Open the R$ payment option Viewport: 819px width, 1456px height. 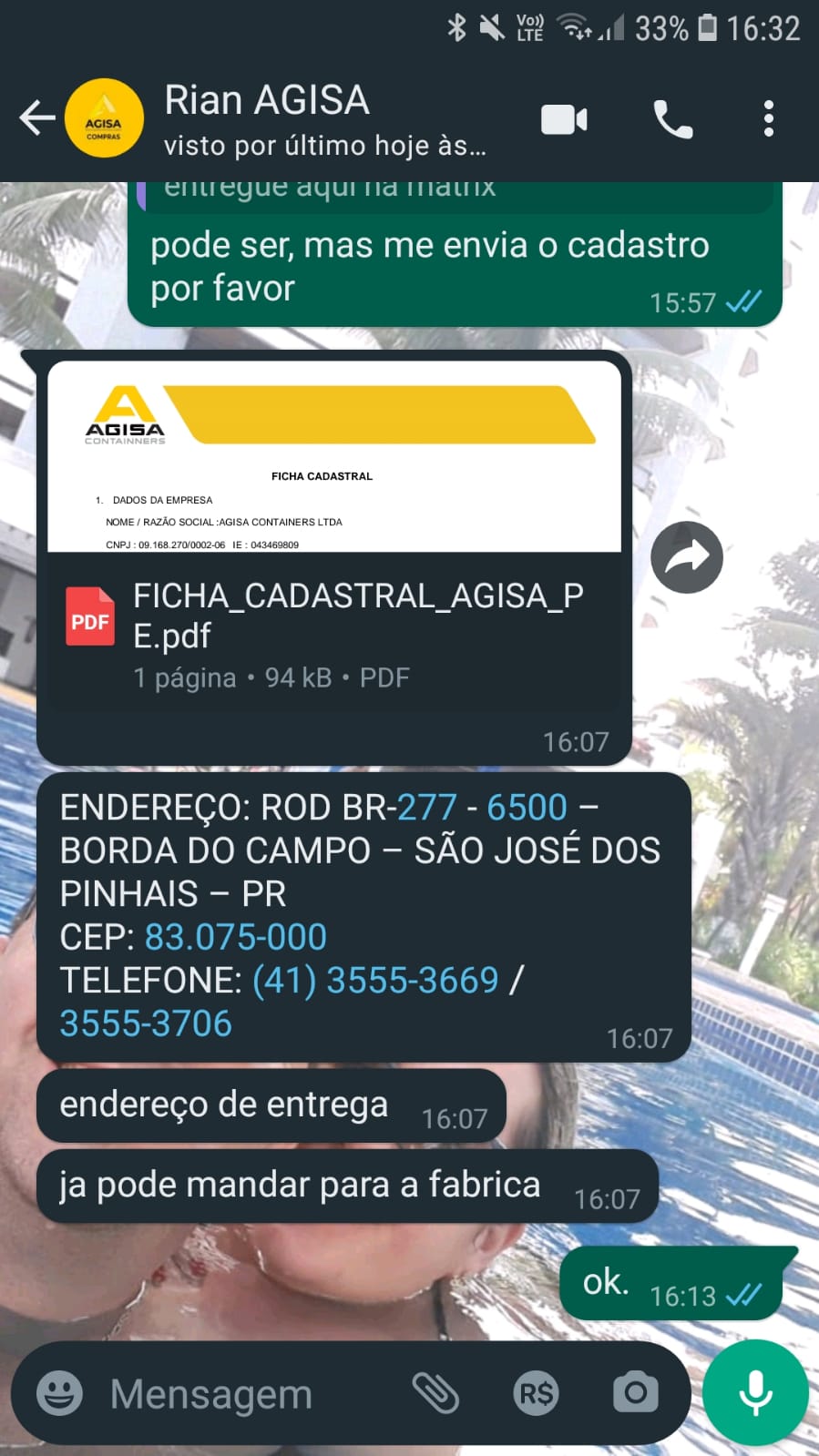click(536, 1393)
